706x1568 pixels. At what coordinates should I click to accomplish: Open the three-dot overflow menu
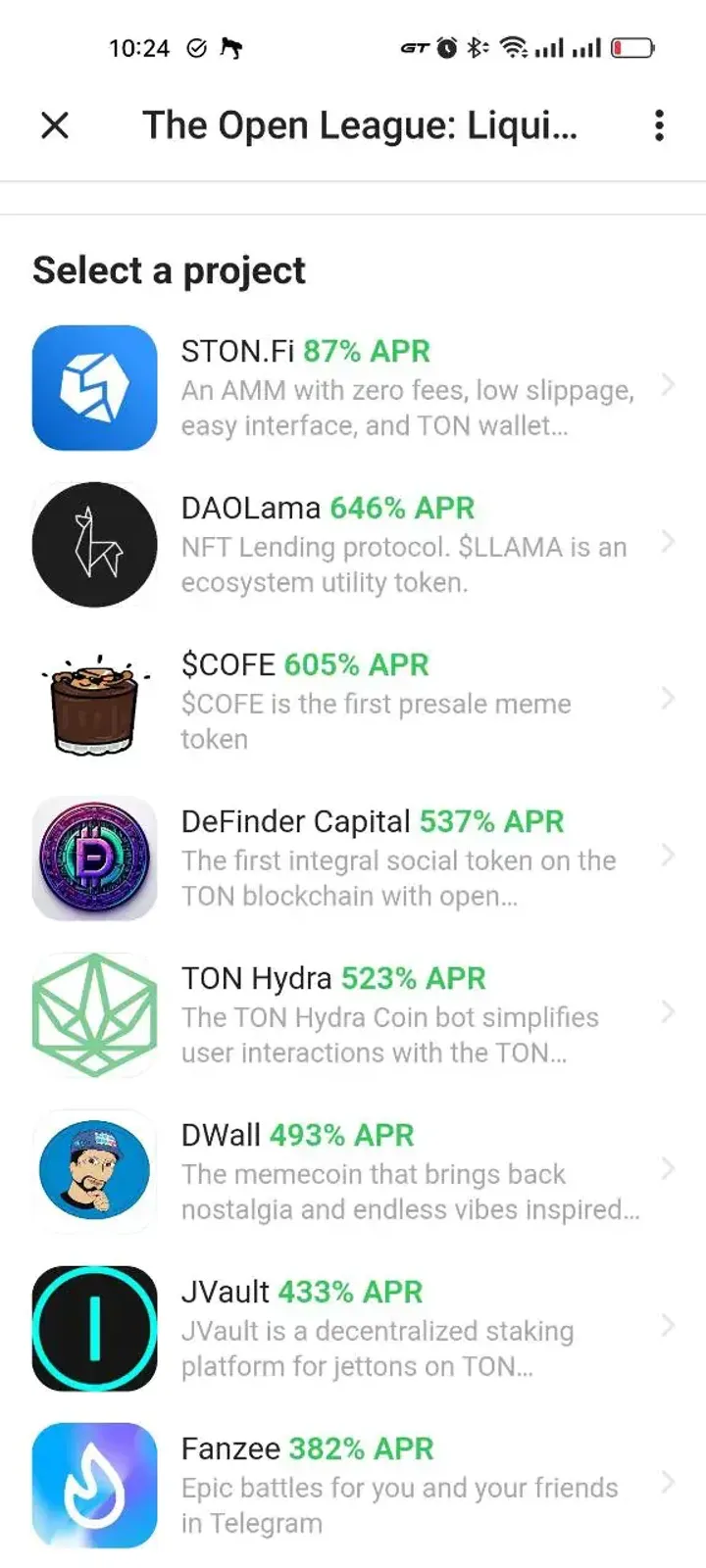[658, 125]
